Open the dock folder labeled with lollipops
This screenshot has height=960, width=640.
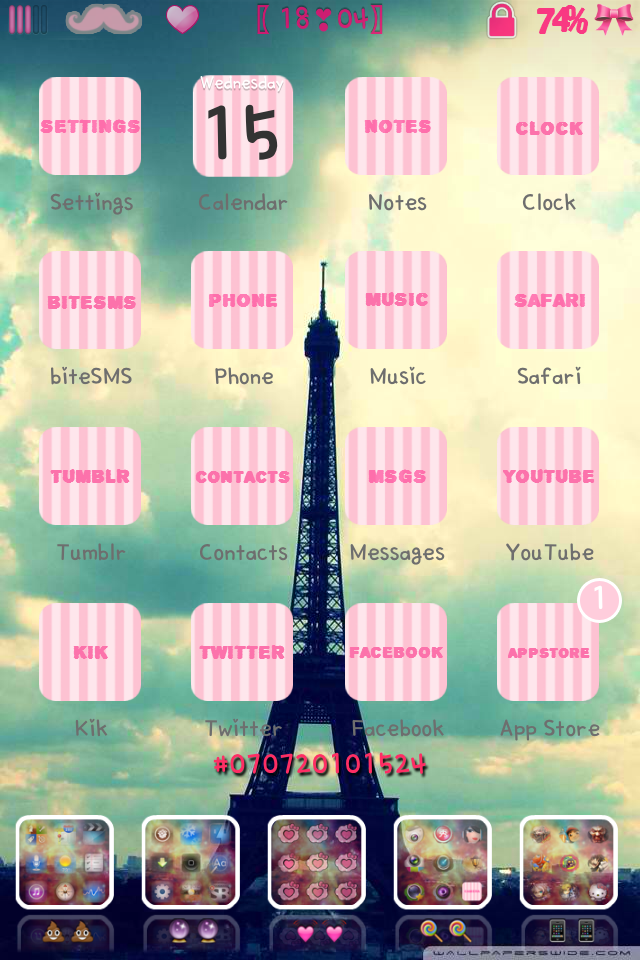tap(443, 862)
